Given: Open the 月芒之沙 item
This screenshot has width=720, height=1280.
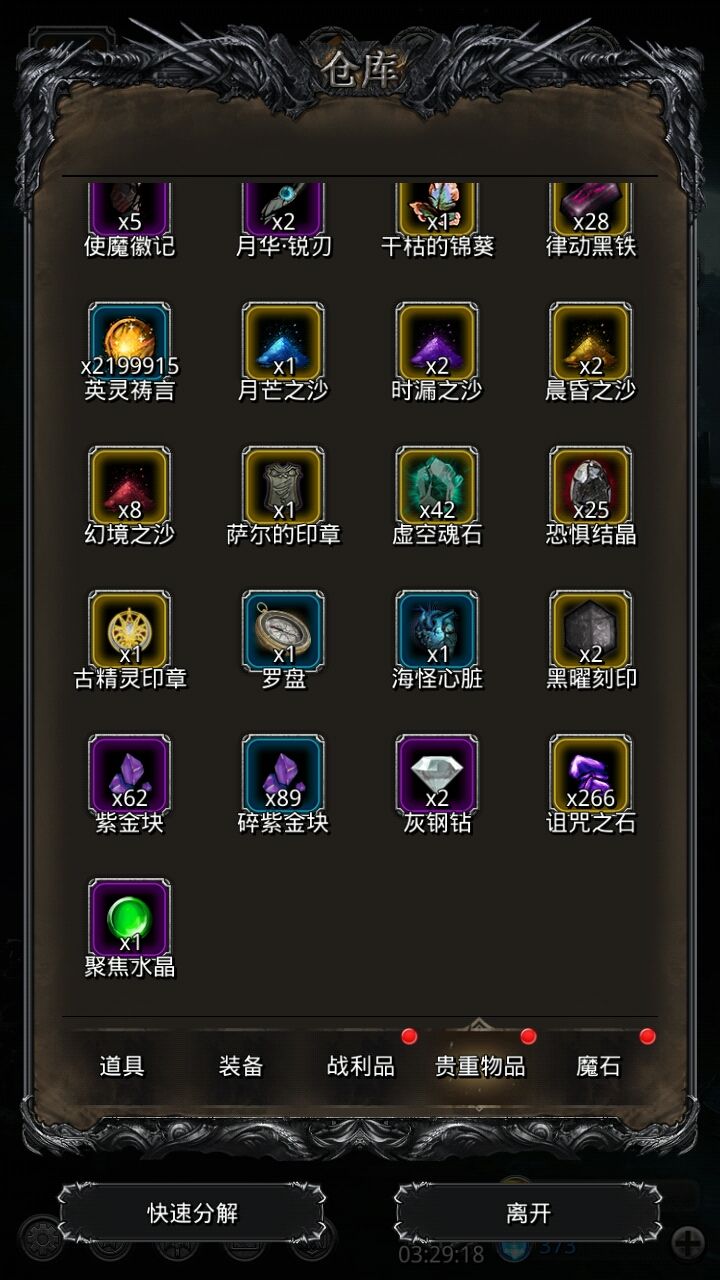Looking at the screenshot, I should (283, 343).
